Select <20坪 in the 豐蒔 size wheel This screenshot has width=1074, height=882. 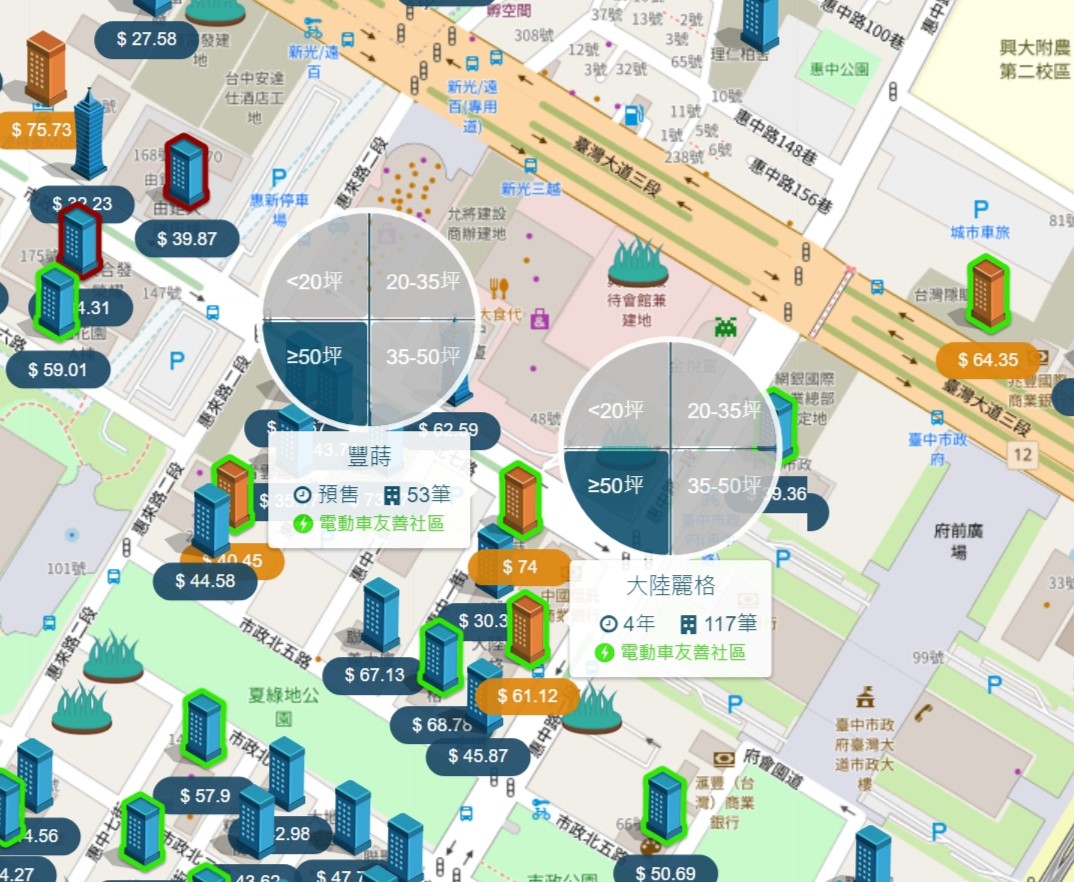[x=316, y=281]
